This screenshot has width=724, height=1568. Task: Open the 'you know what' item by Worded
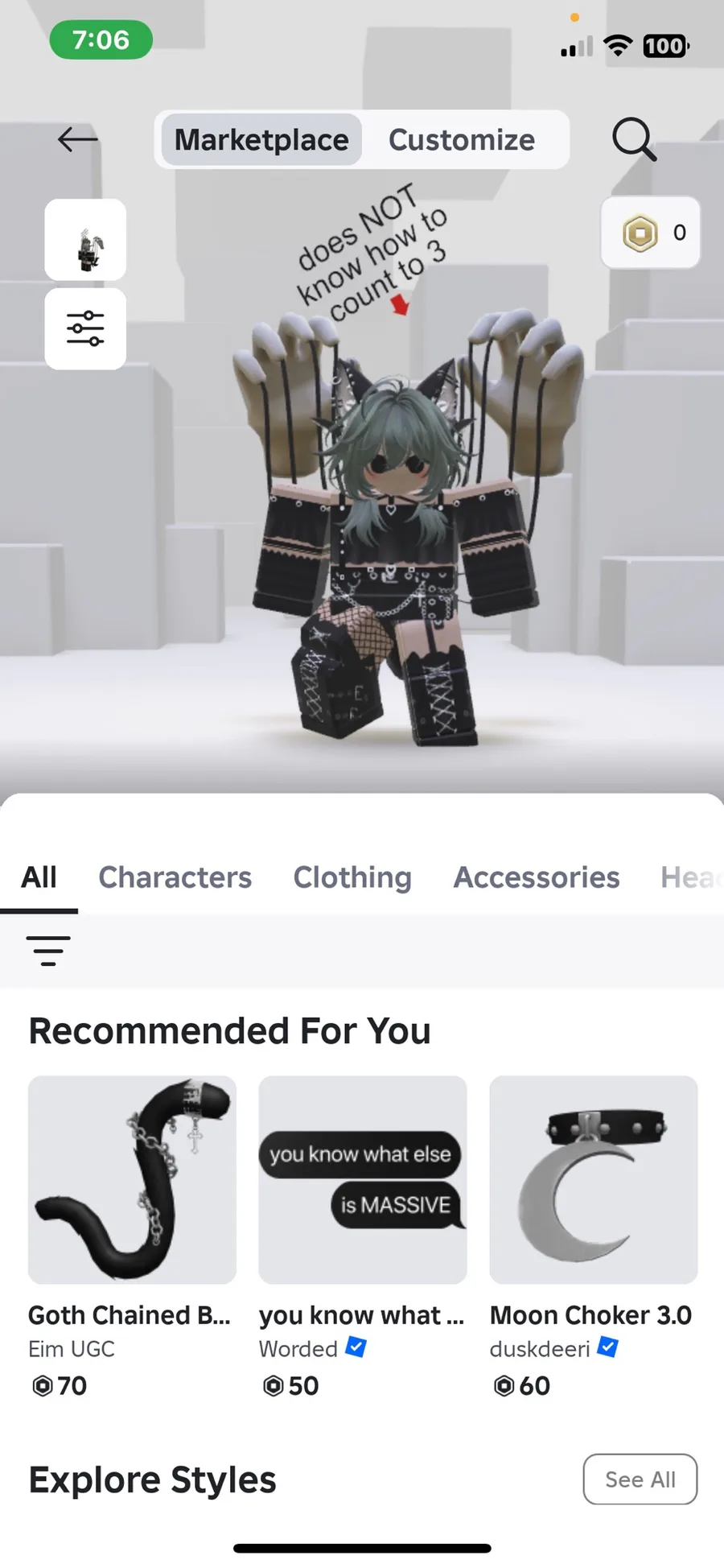click(363, 1239)
